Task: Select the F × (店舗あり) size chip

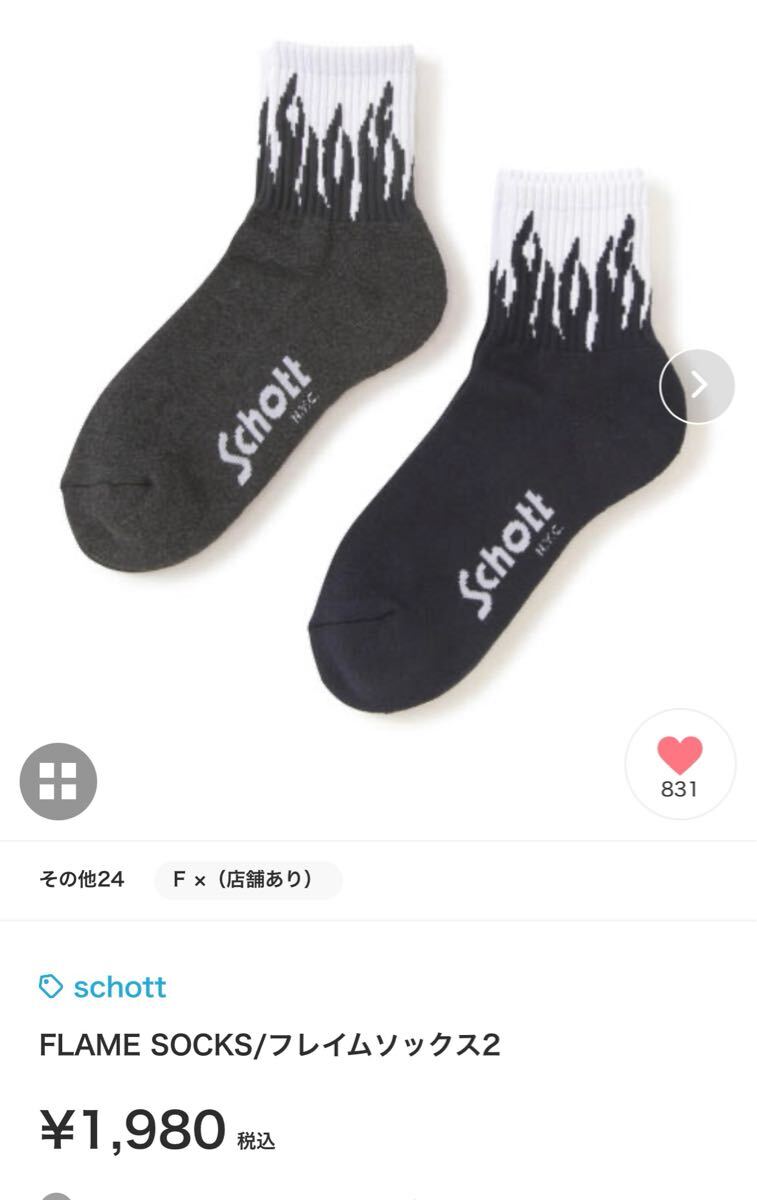Action: (x=248, y=880)
